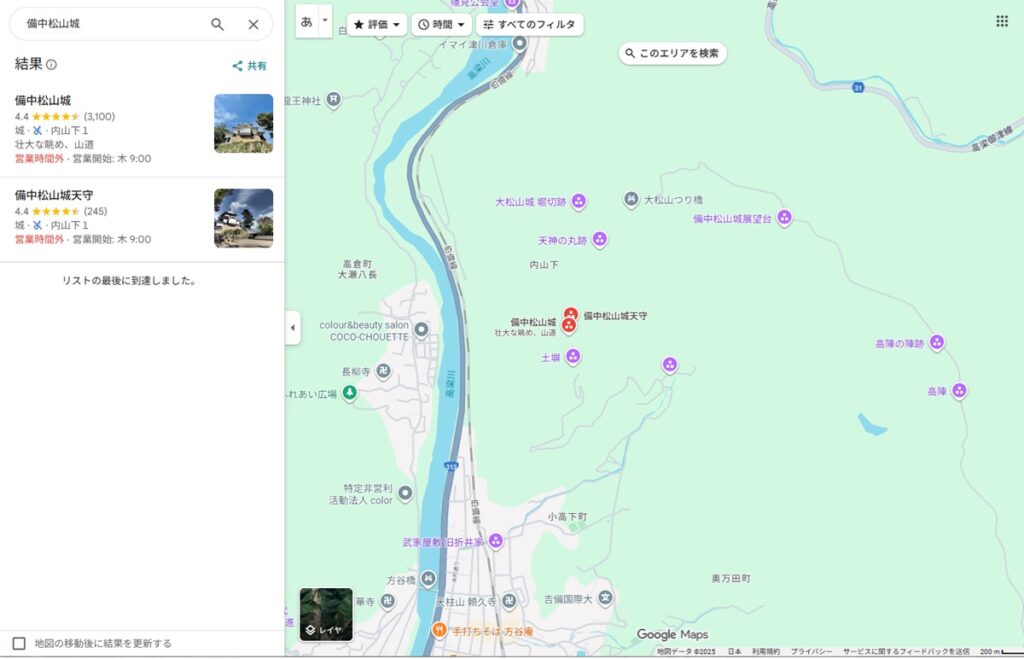Collapse the side results panel

[x=292, y=327]
